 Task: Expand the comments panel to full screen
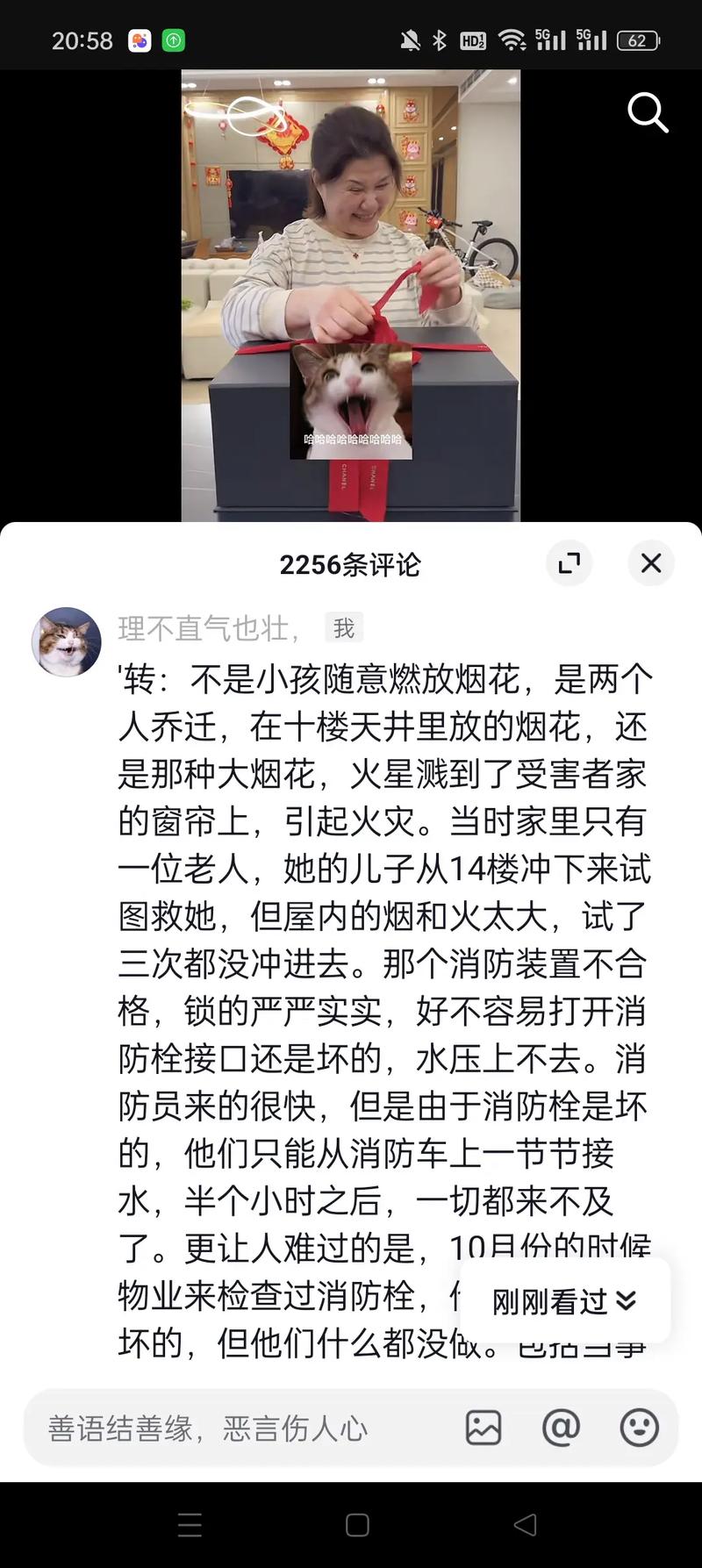click(x=569, y=562)
